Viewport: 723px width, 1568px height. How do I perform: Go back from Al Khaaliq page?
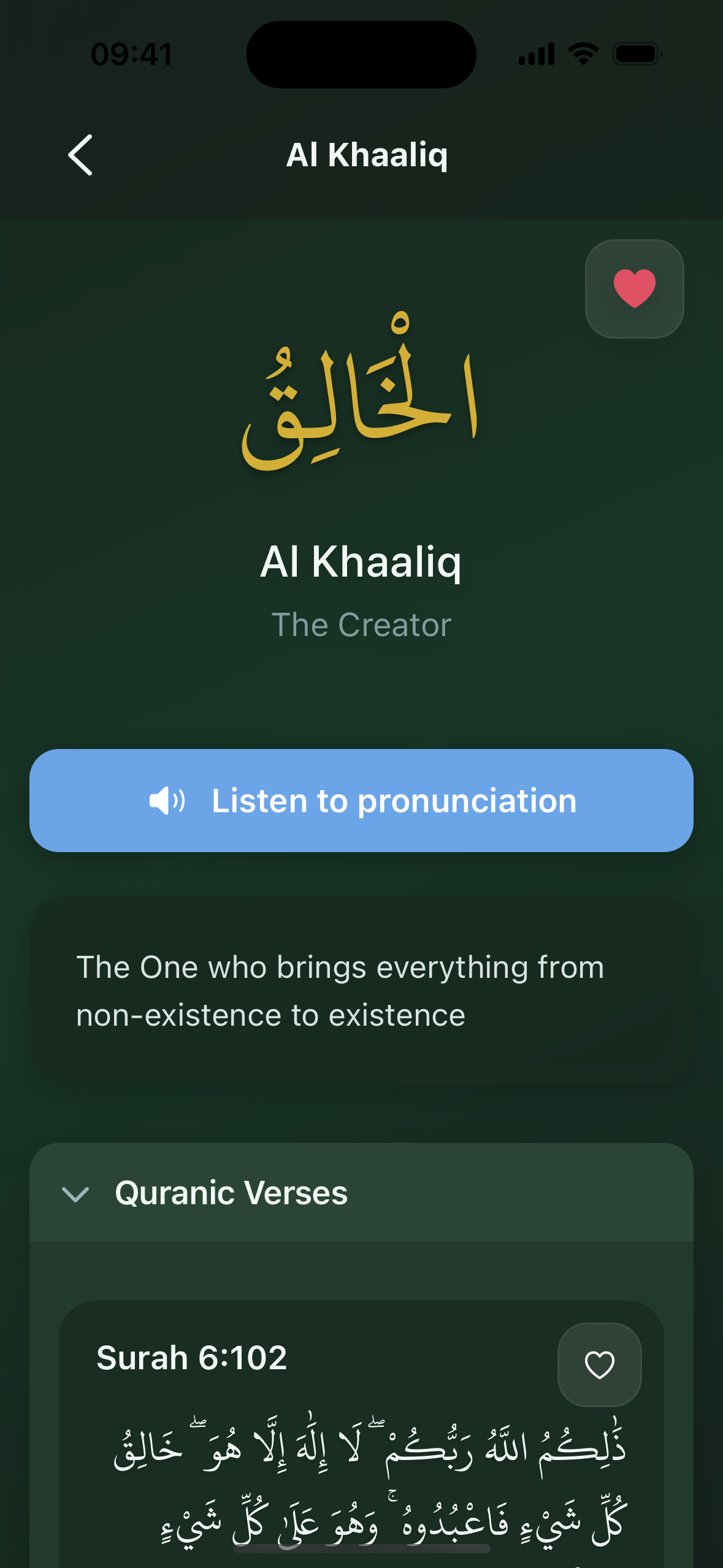[80, 155]
